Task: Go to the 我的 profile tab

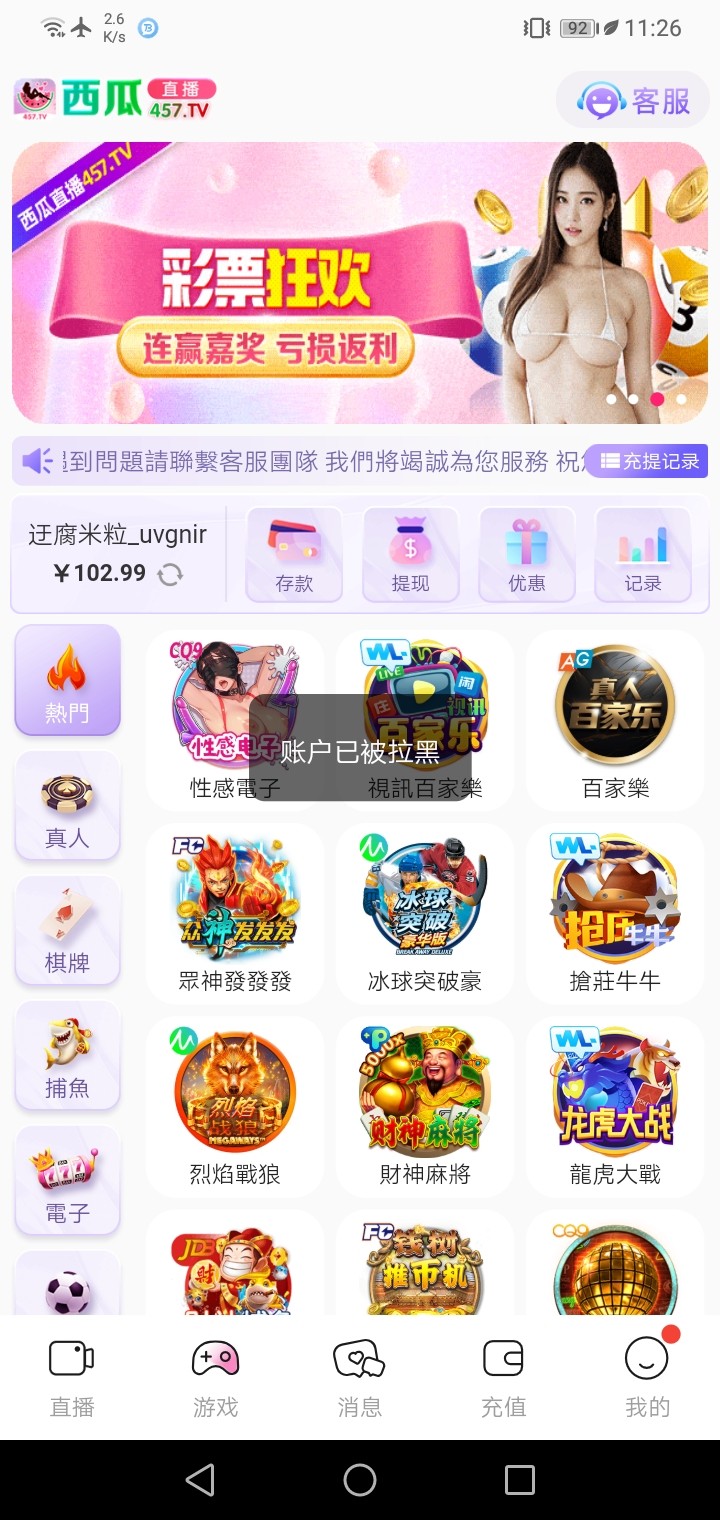Action: [x=647, y=1378]
